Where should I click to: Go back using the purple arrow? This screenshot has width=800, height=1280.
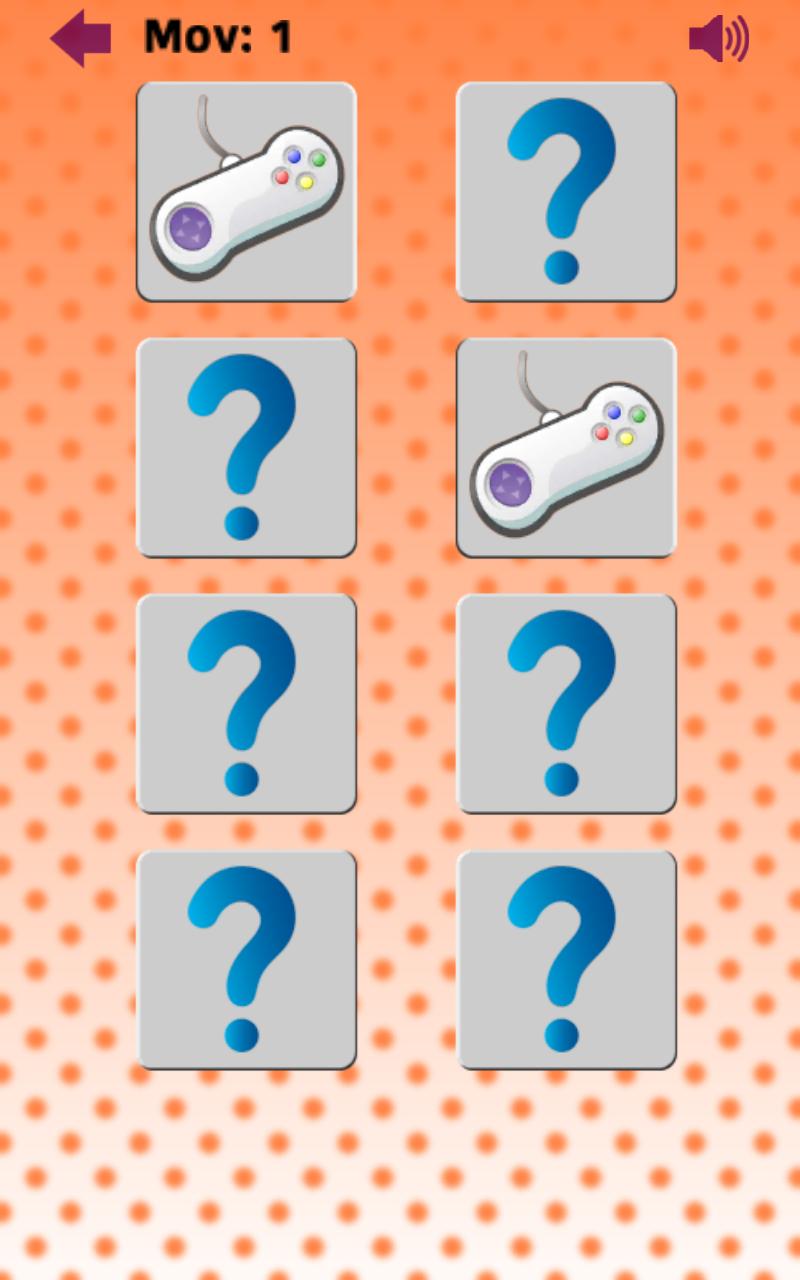point(82,38)
